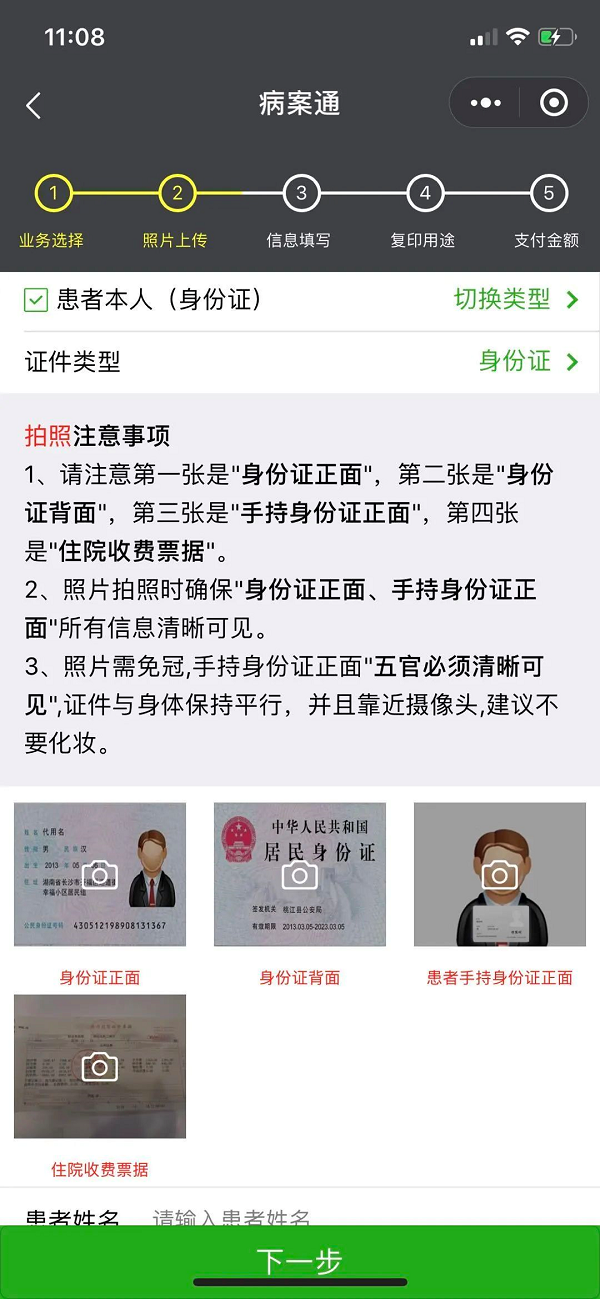Go back using the top-left arrow
Viewport: 600px width, 1299px height.
pos(34,105)
